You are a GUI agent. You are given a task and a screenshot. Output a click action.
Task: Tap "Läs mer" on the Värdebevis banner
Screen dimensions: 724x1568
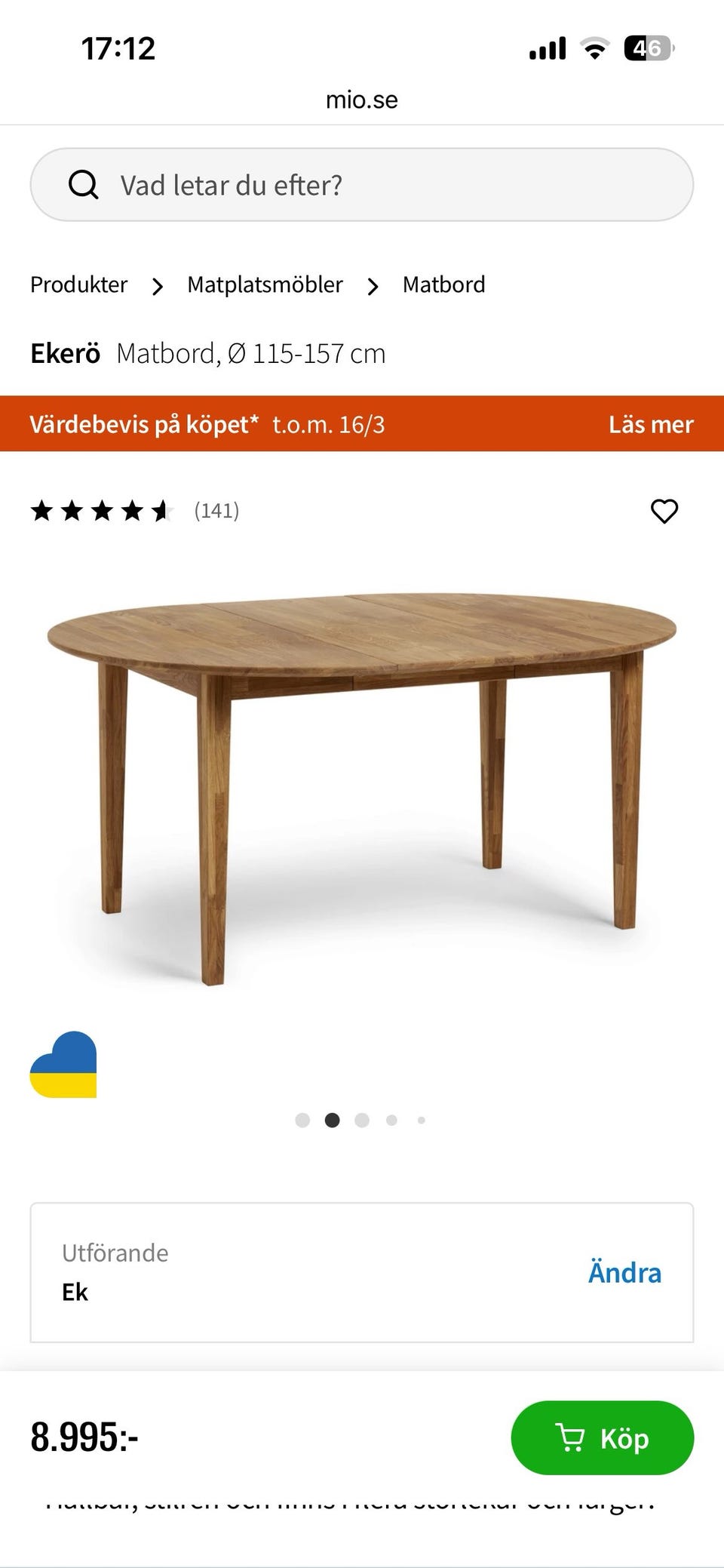650,424
